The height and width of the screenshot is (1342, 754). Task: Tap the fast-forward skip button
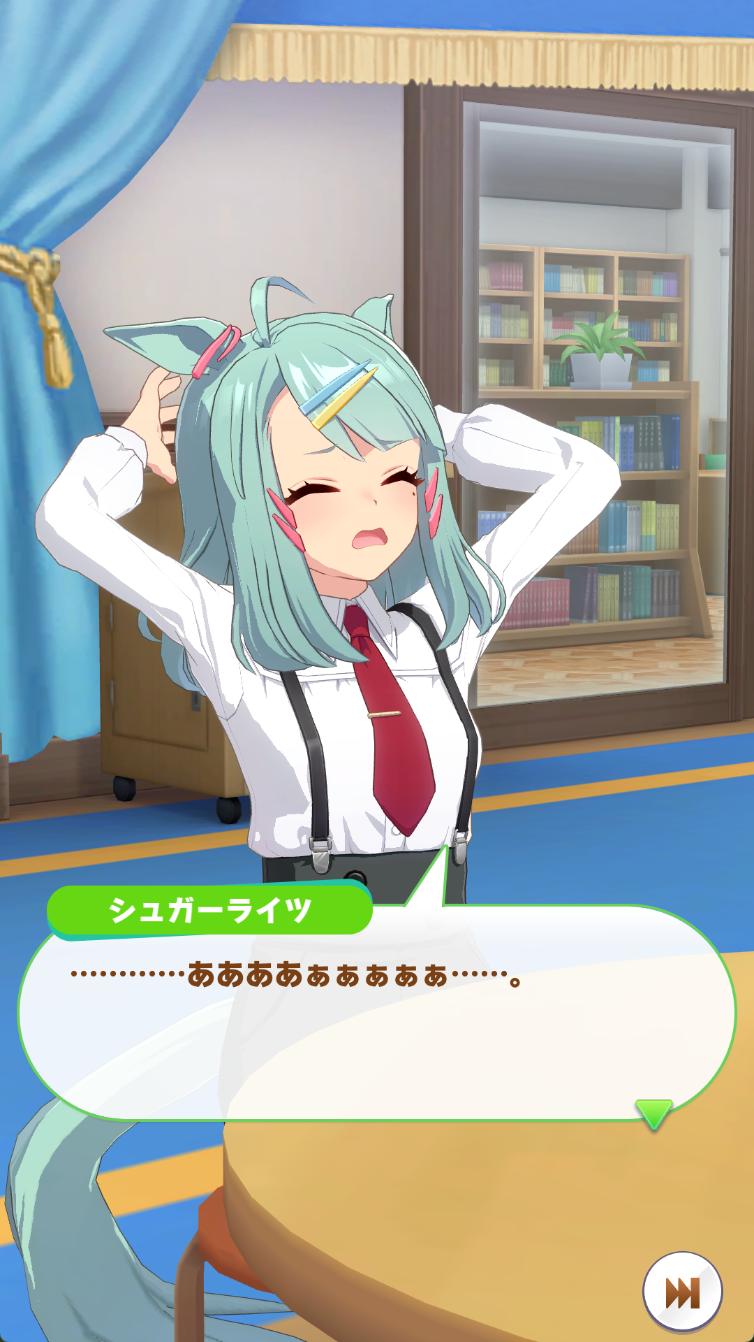[x=682, y=1293]
